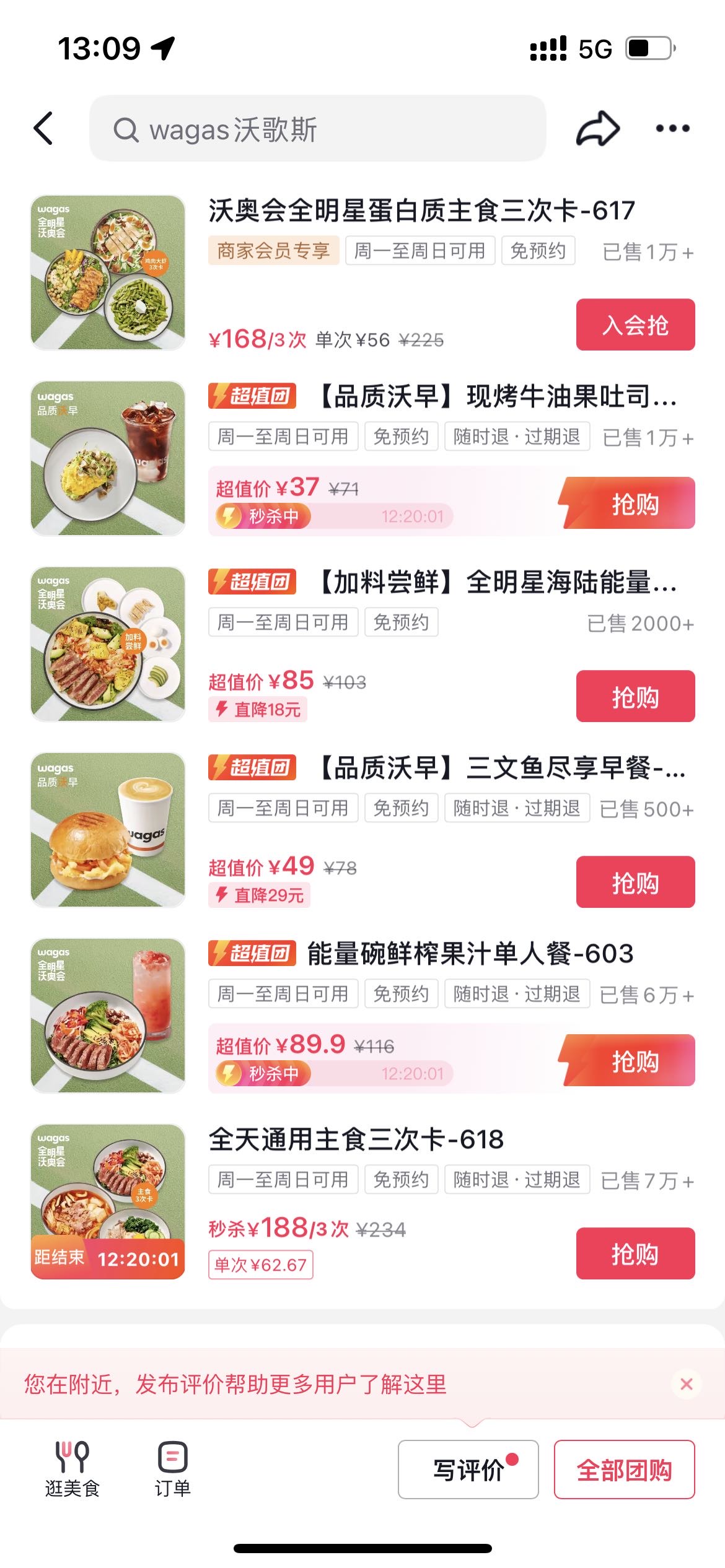Write a review with 写评价
The height and width of the screenshot is (1568, 725).
pos(468,1469)
